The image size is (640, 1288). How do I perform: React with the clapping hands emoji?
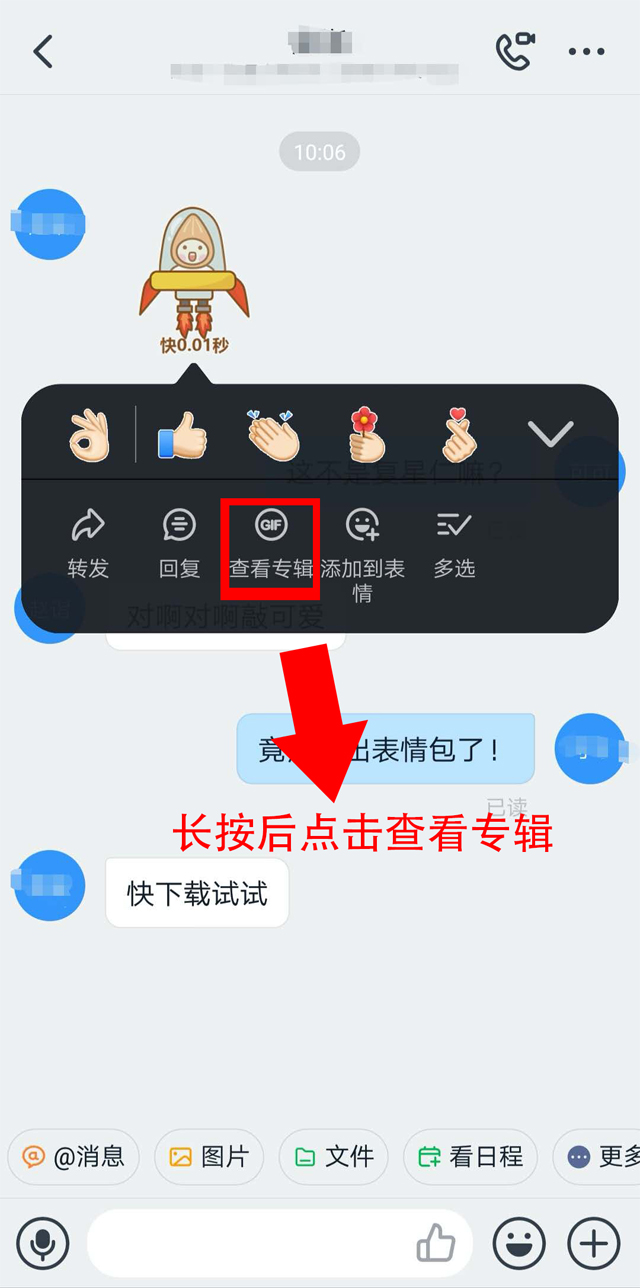point(273,435)
